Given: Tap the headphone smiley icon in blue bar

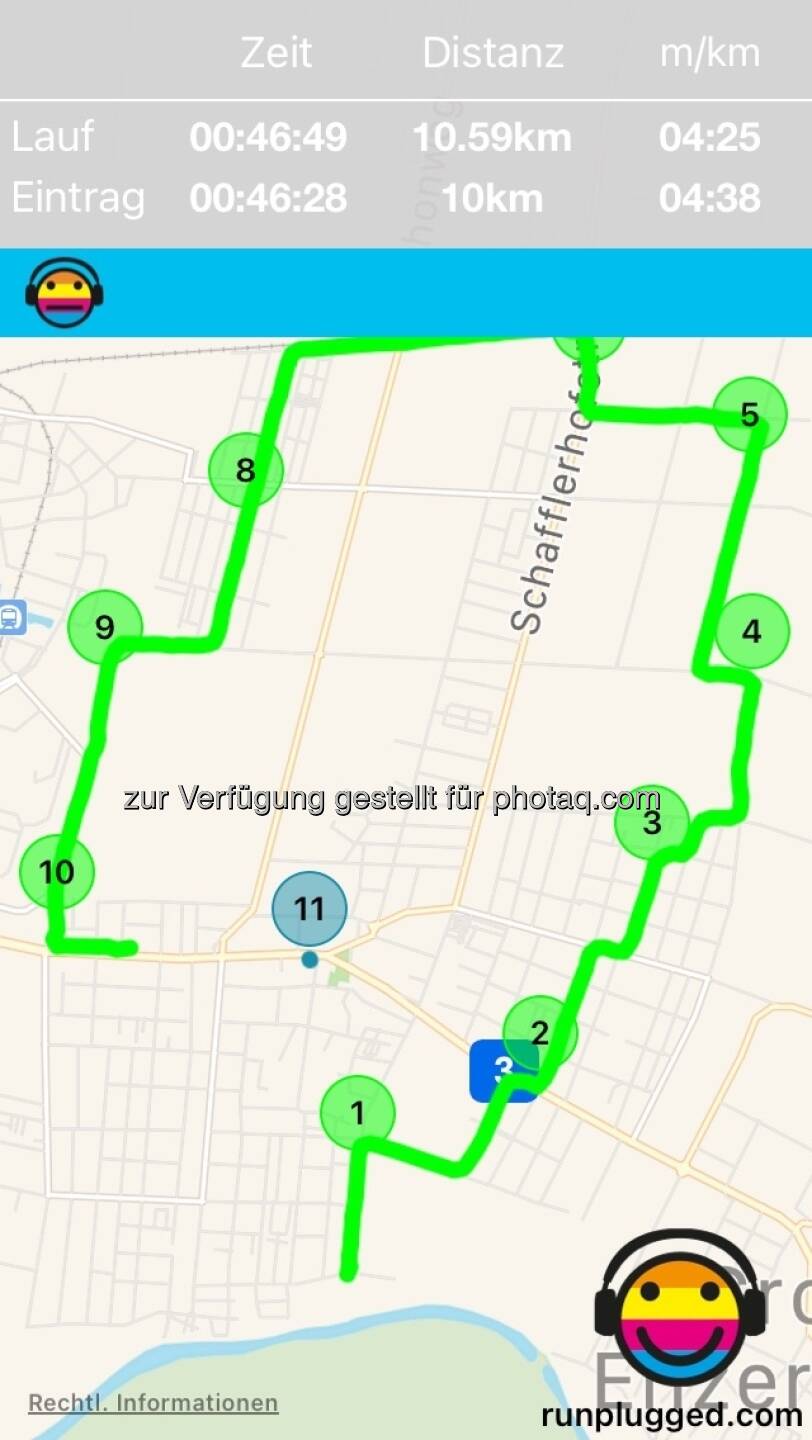Looking at the screenshot, I should pos(65,293).
